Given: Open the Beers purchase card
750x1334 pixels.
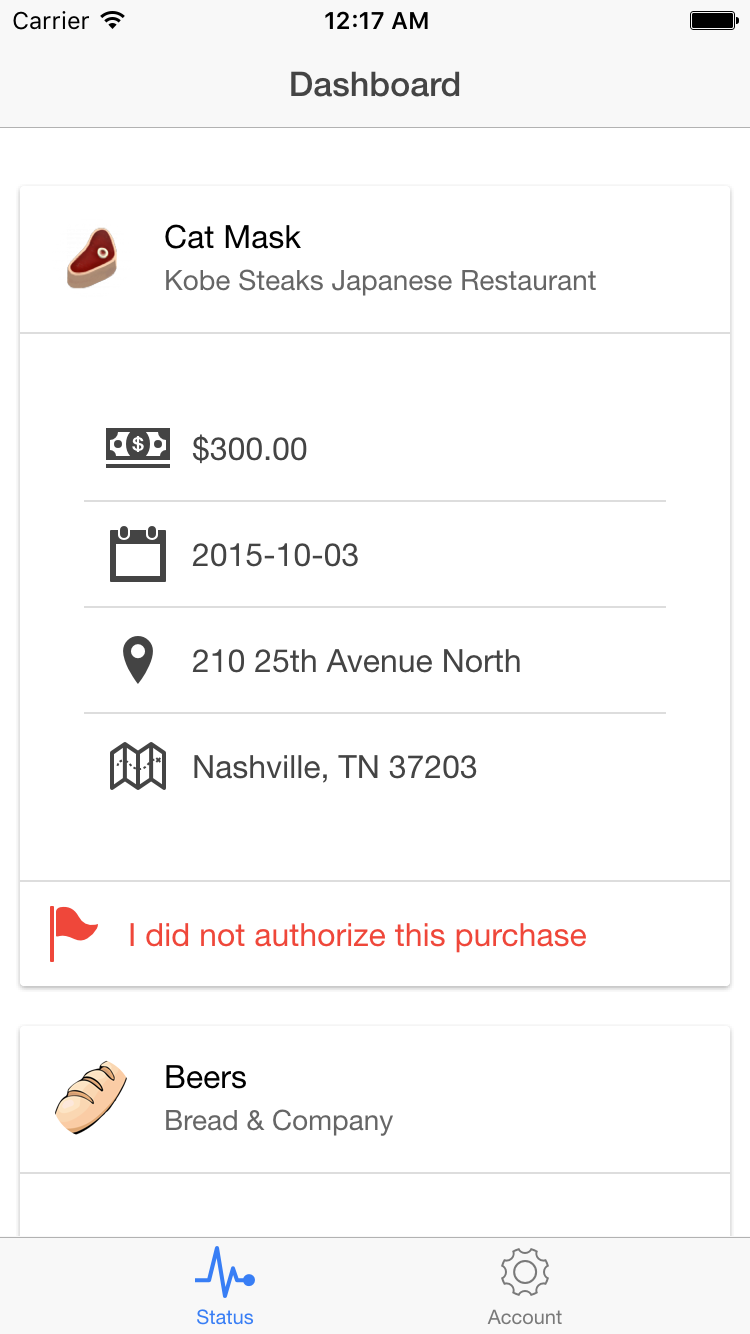Looking at the screenshot, I should [x=374, y=1099].
